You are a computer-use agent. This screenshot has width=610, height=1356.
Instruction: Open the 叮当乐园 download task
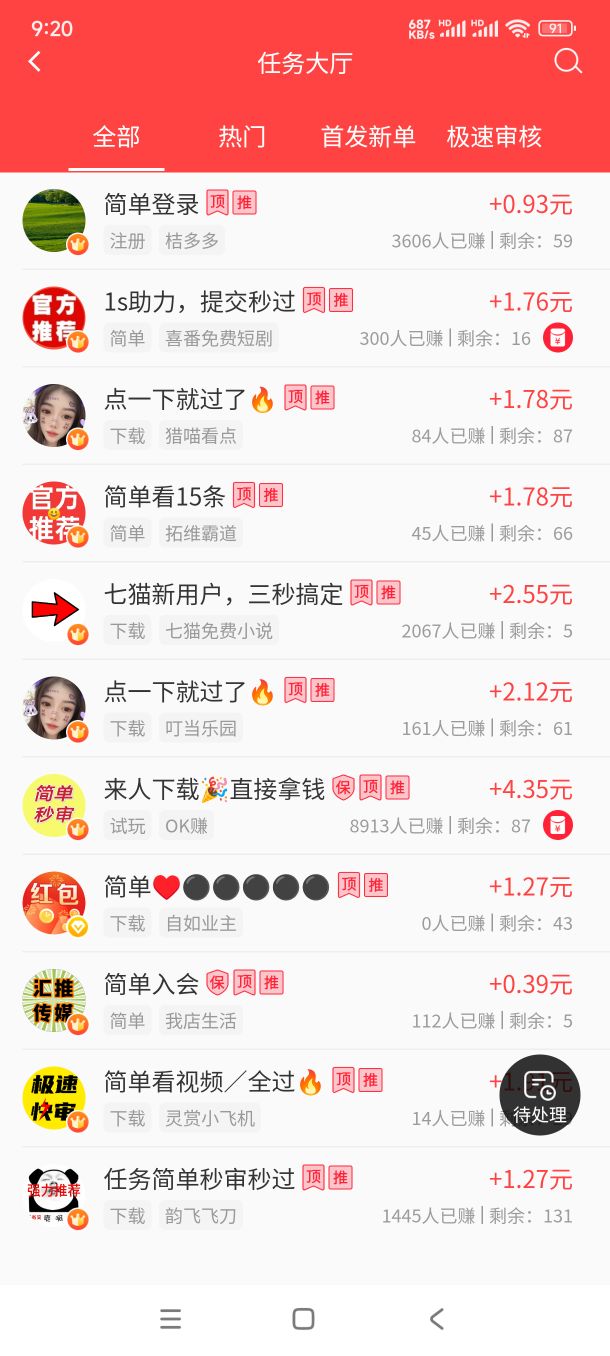(x=305, y=708)
